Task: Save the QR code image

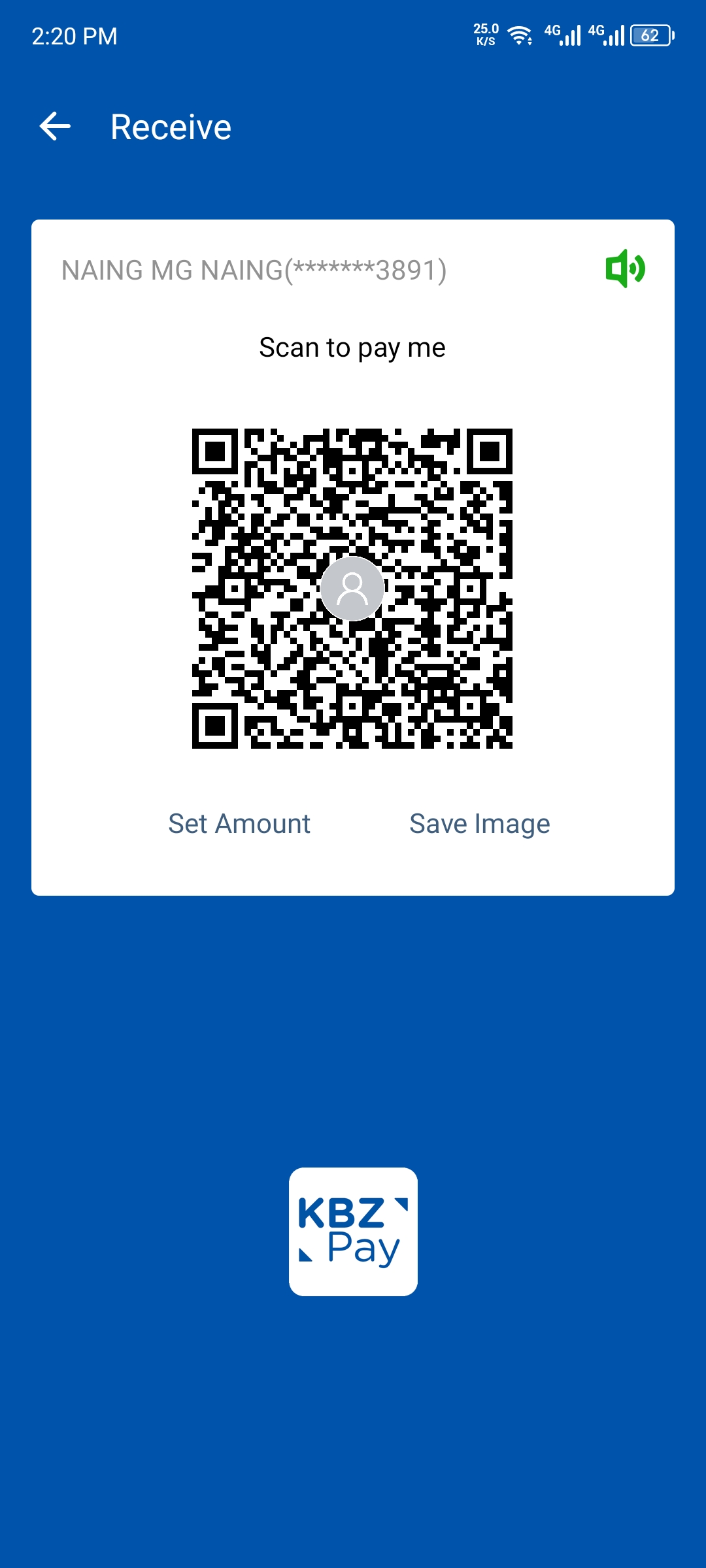Action: 479,824
